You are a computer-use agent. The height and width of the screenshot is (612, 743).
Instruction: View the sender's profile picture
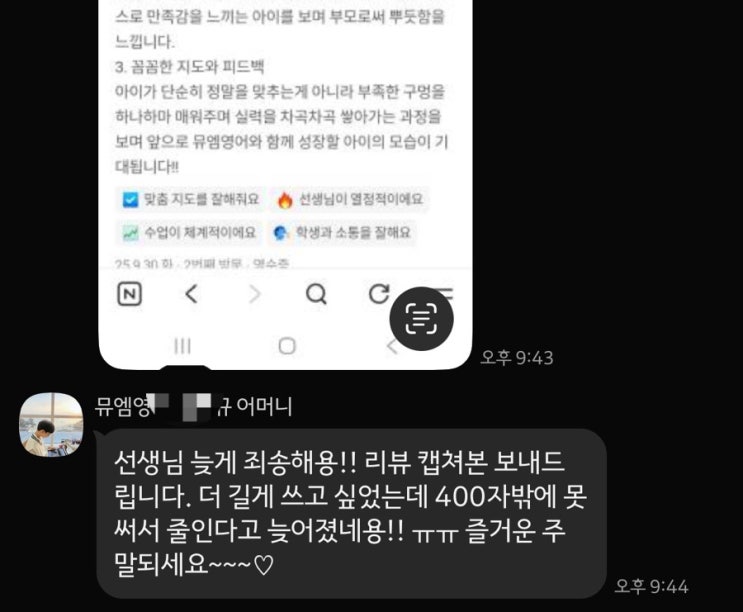[50, 424]
